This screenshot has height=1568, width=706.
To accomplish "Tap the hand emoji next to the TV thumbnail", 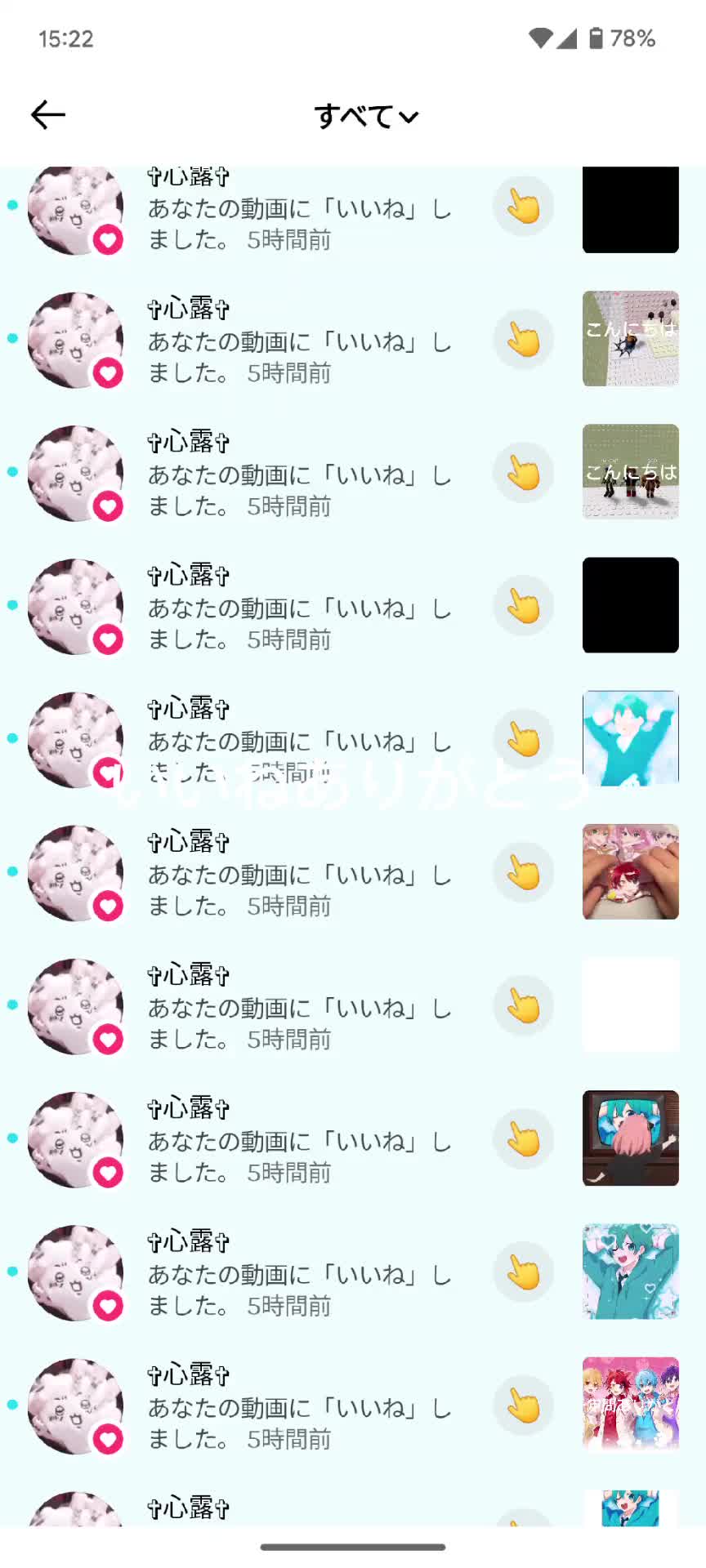I will click(x=523, y=1138).
